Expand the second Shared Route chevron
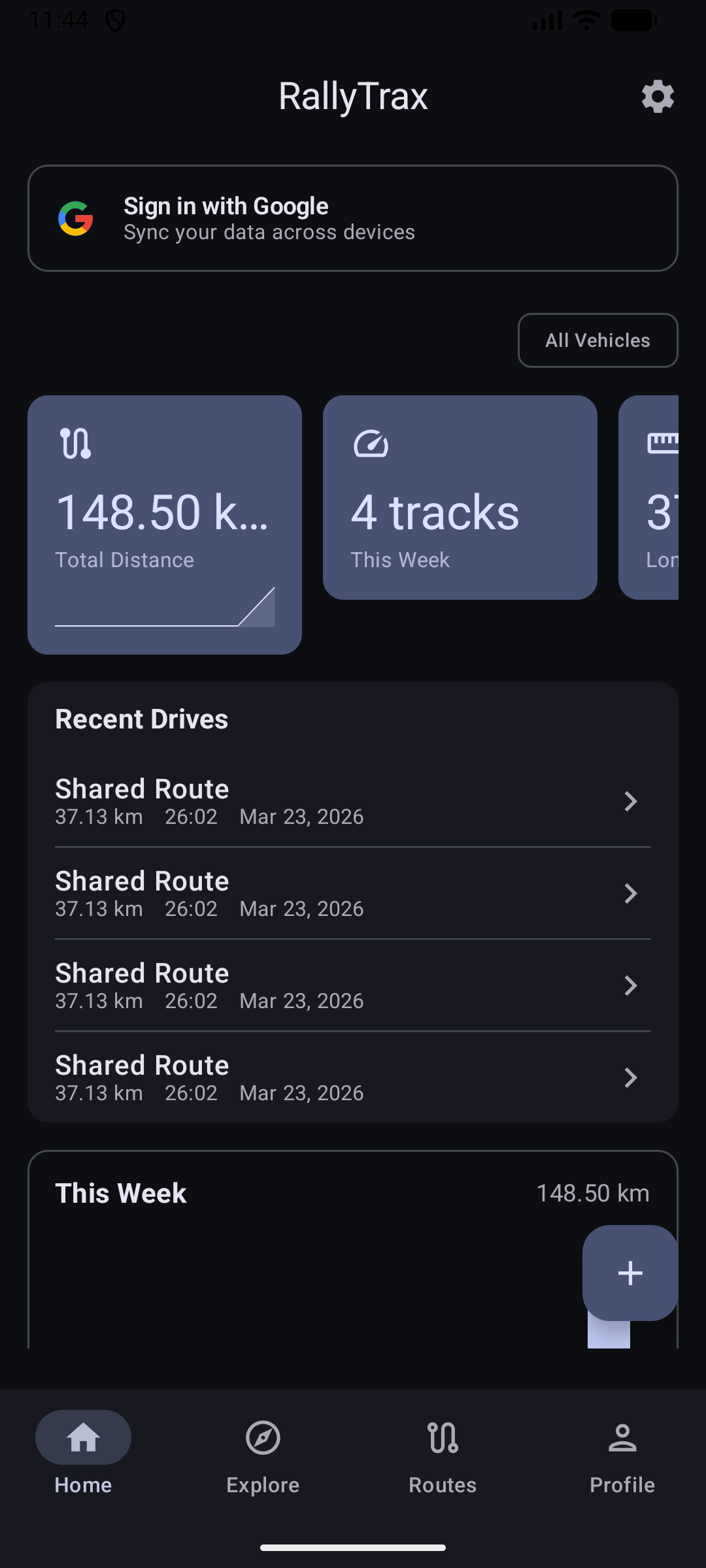 point(630,894)
